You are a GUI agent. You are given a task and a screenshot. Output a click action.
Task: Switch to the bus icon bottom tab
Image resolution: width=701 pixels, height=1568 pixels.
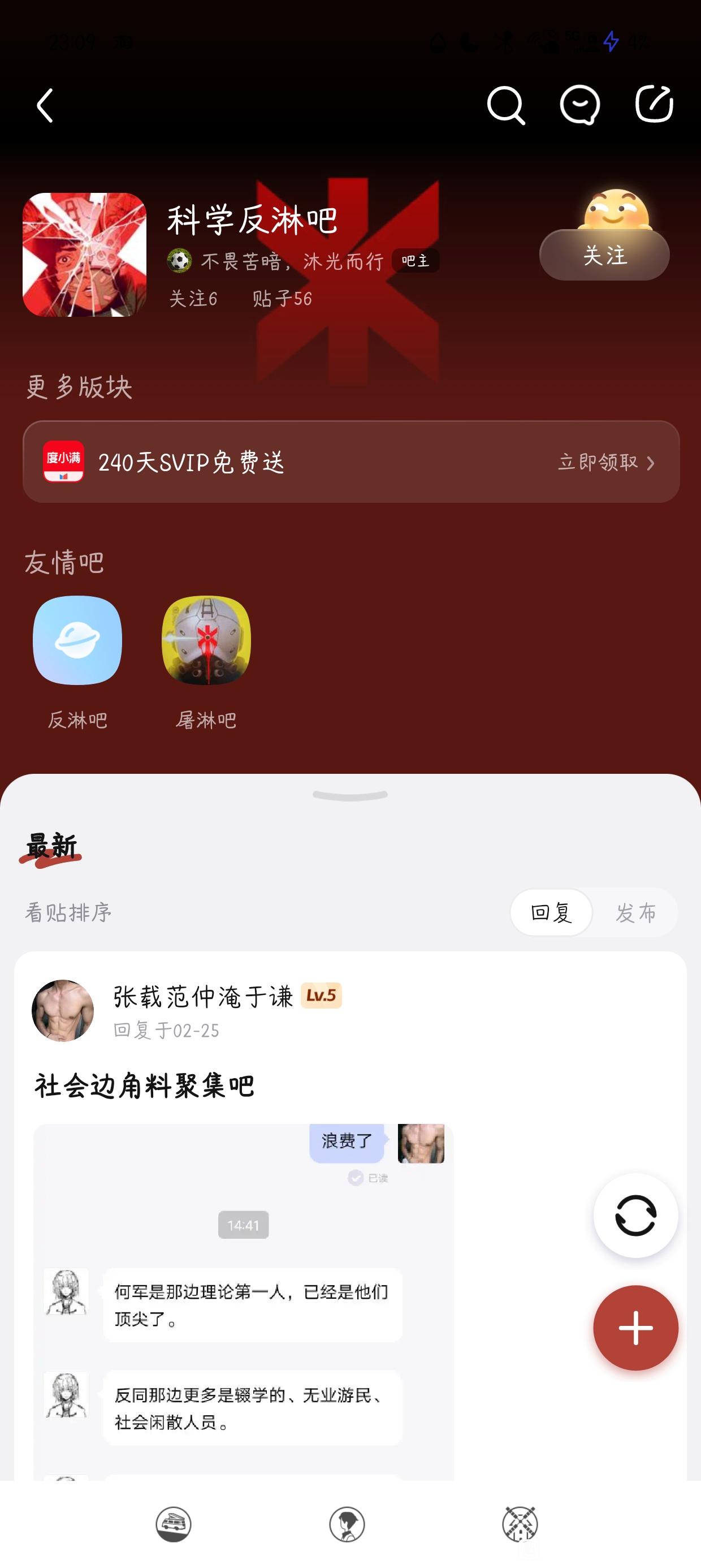pos(174,1524)
